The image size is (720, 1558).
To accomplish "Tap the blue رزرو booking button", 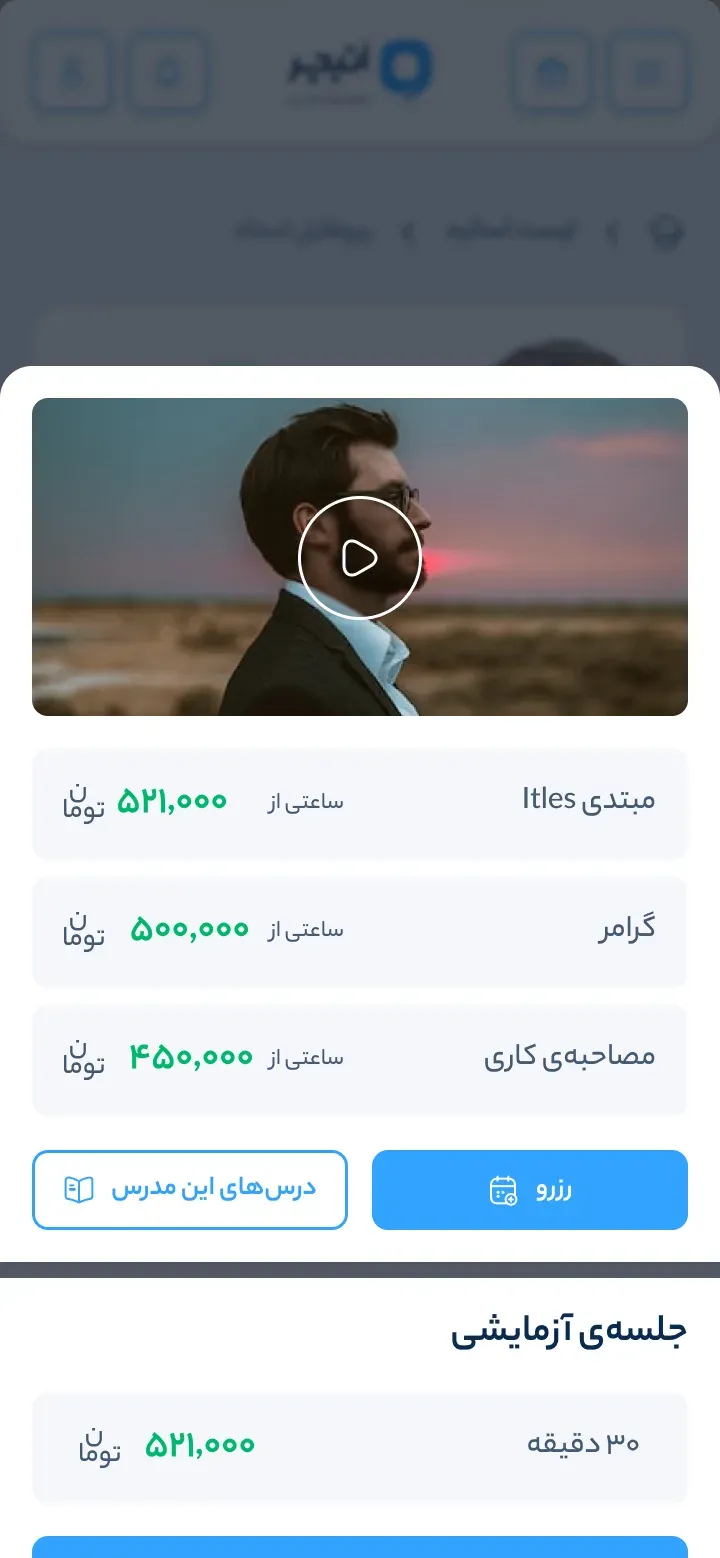I will click(x=530, y=1190).
